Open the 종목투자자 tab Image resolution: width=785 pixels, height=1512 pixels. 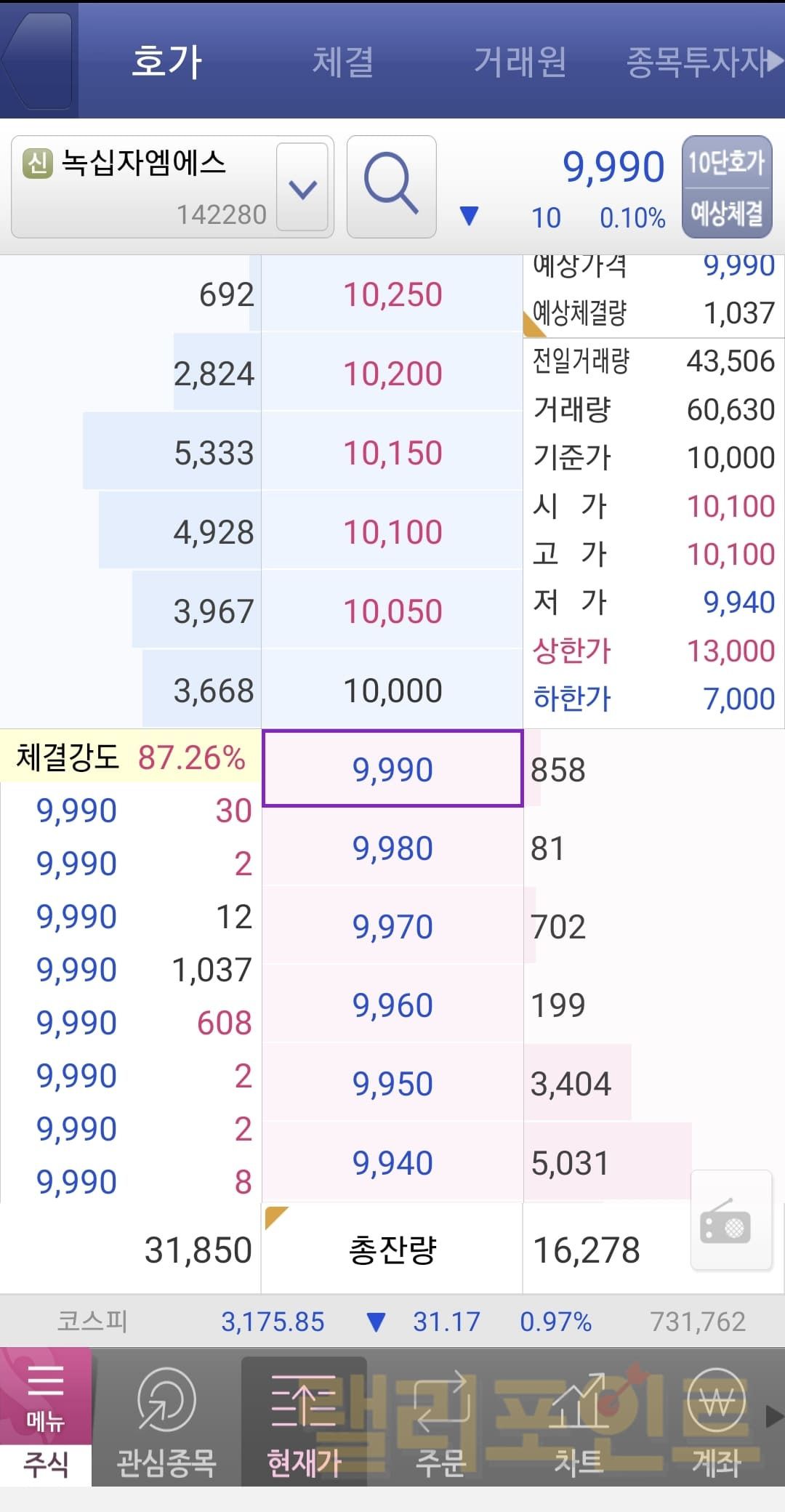coord(698,61)
